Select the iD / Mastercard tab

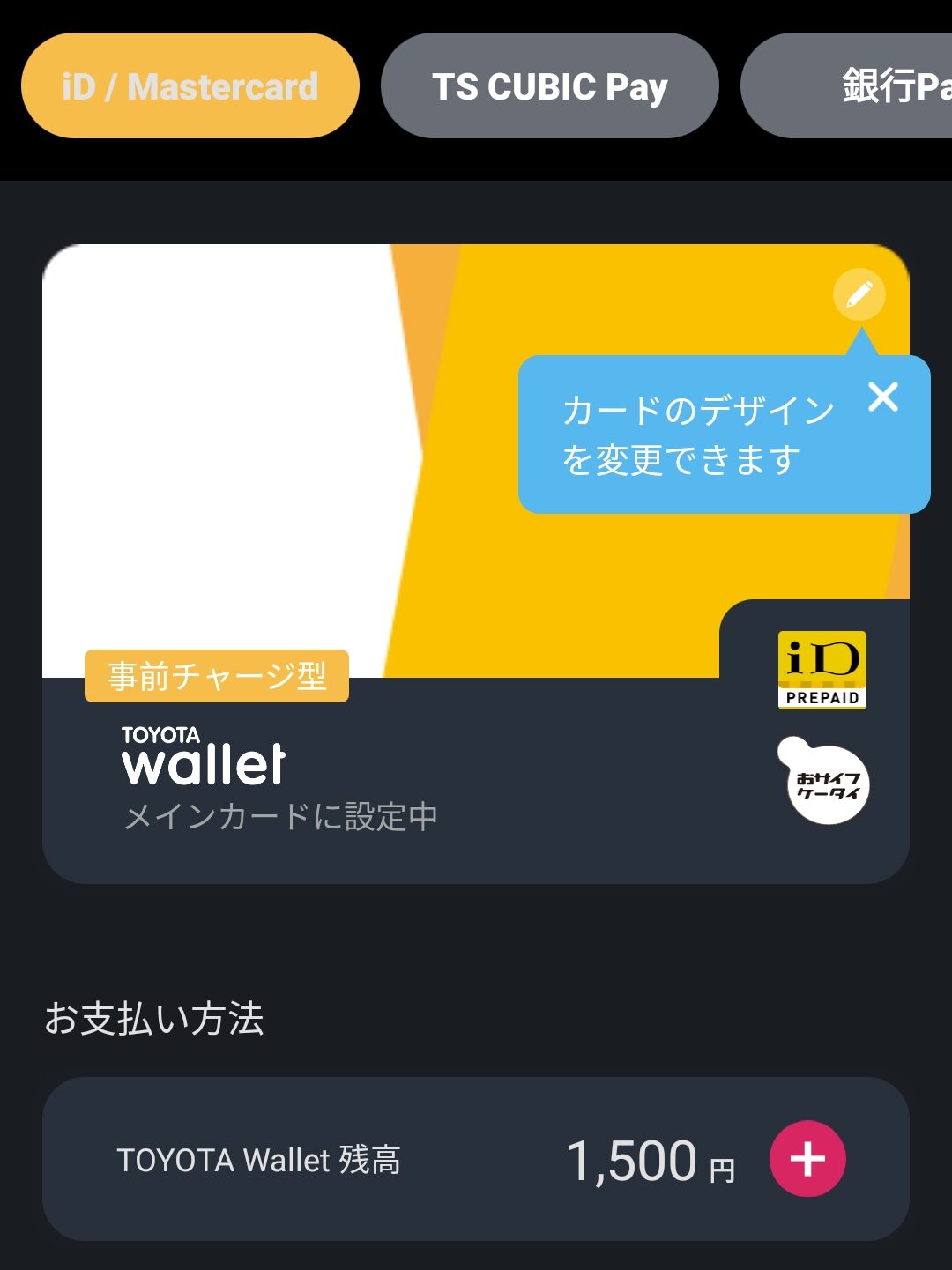click(x=190, y=86)
